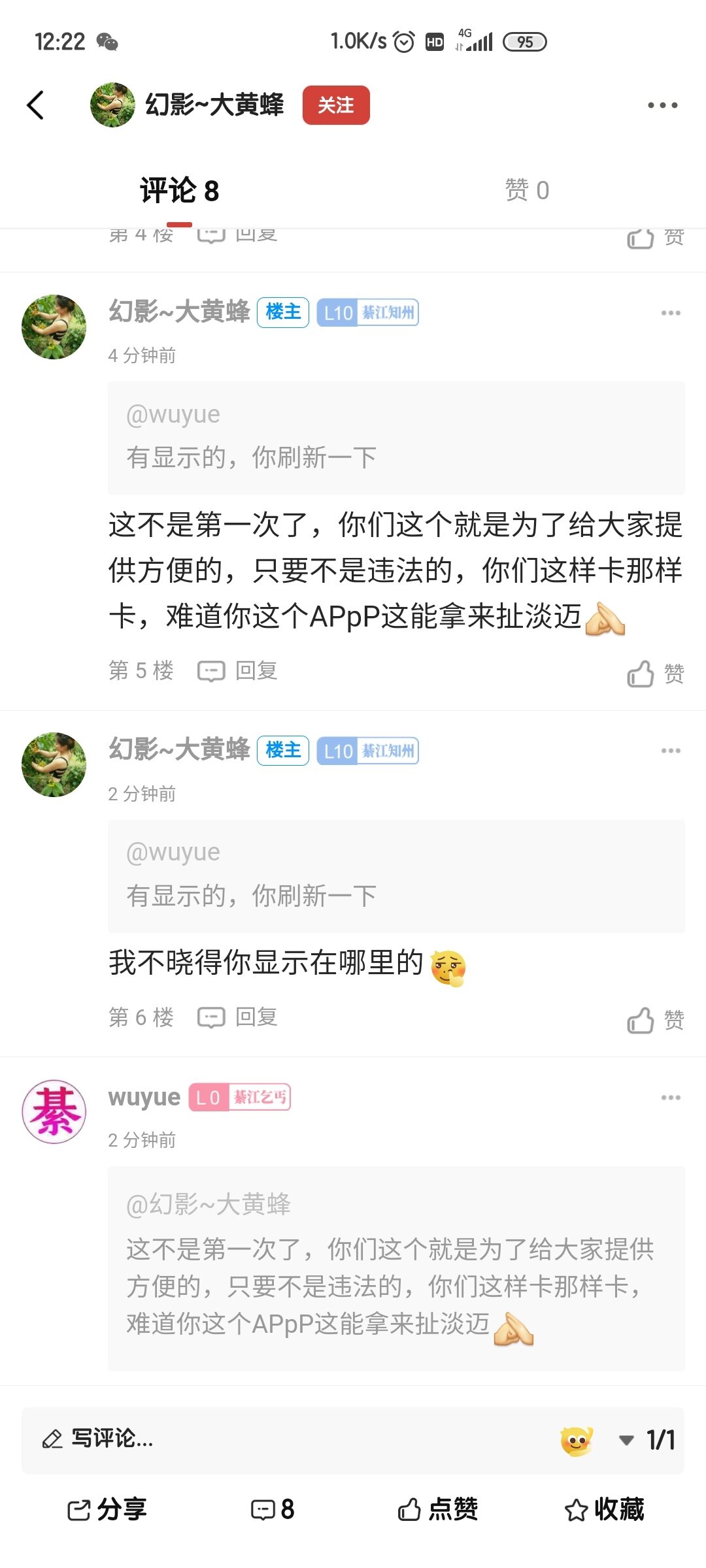This screenshot has height=1568, width=706.
Task: Open more options on the 第 5 楼 comment
Action: point(670,314)
